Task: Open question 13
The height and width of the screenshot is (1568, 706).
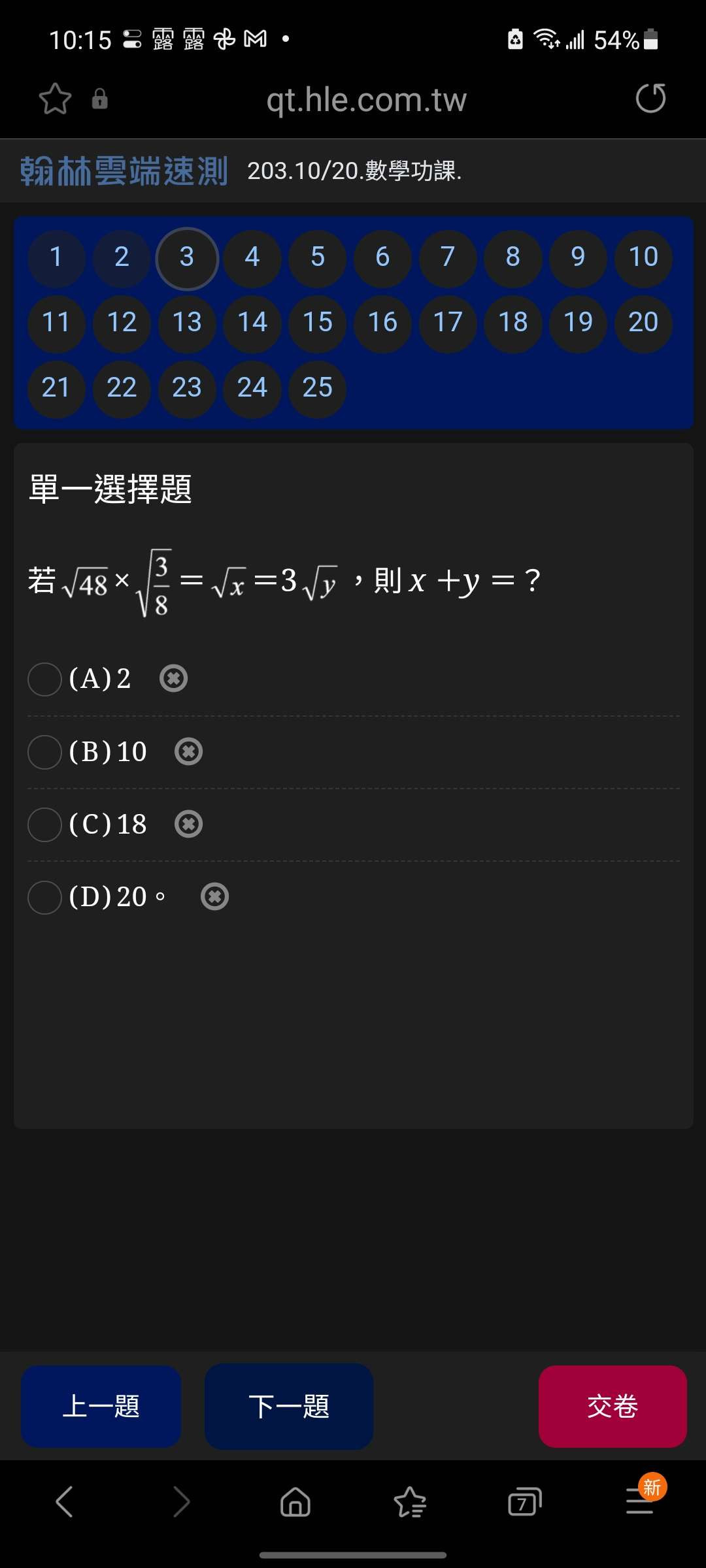Action: 187,323
